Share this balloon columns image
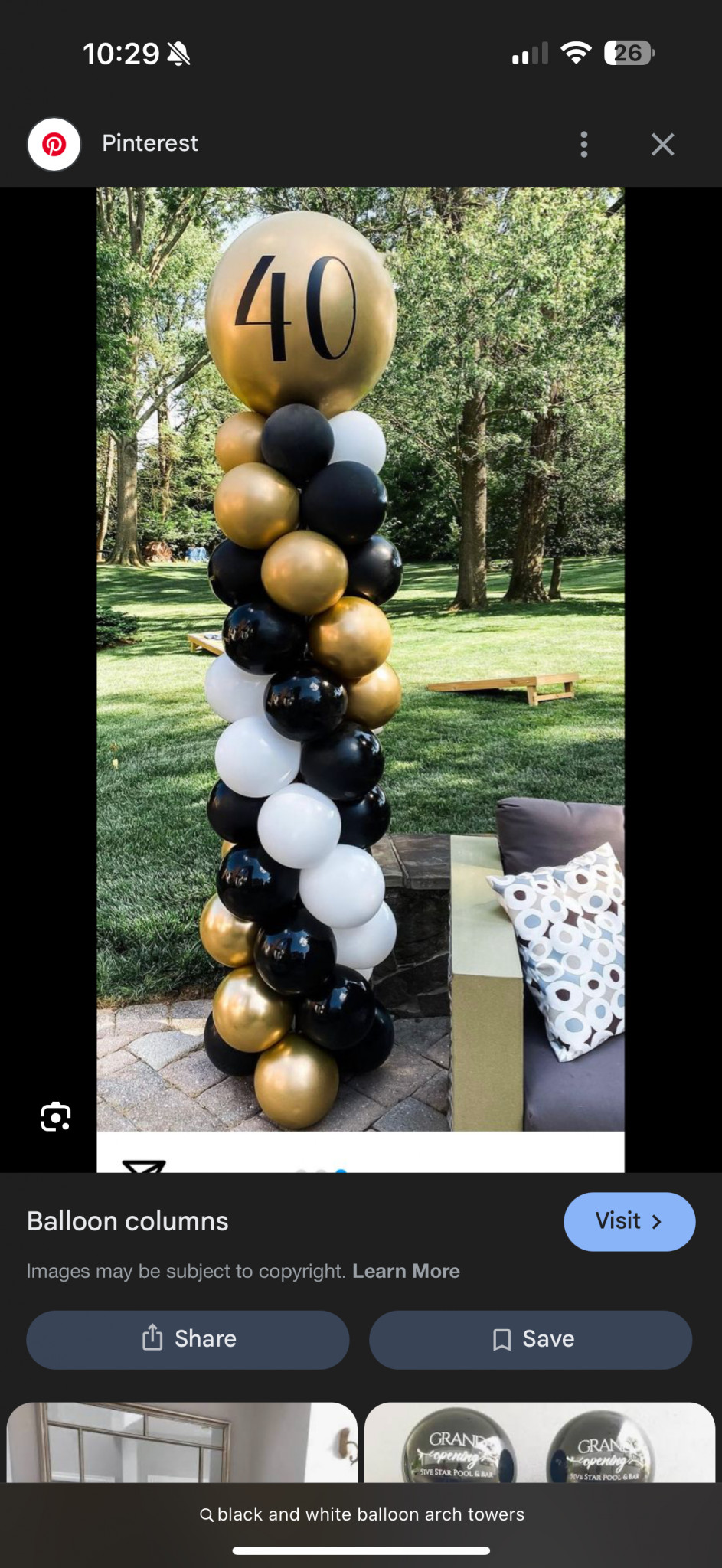 [188, 1339]
